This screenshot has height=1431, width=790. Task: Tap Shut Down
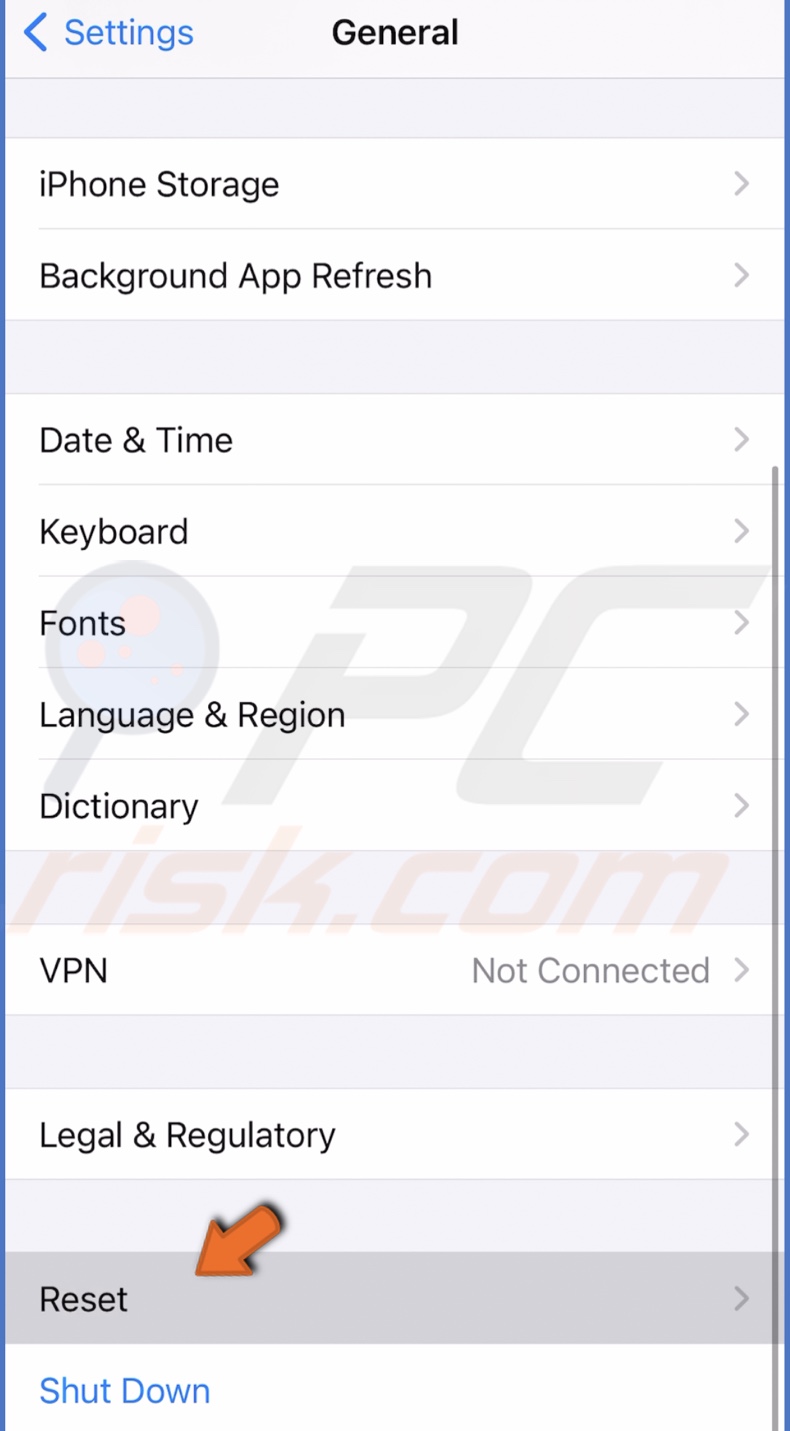click(x=125, y=1391)
